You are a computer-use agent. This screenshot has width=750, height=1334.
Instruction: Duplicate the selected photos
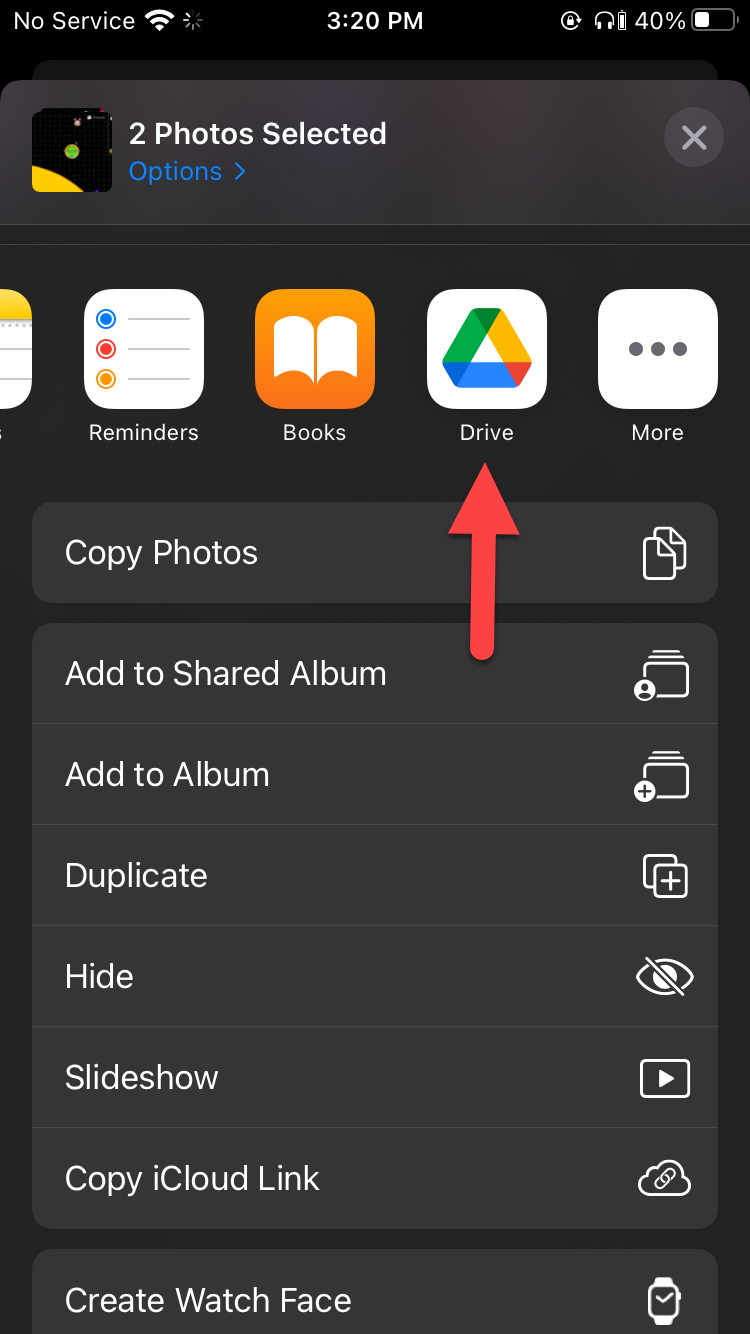[x=375, y=876]
